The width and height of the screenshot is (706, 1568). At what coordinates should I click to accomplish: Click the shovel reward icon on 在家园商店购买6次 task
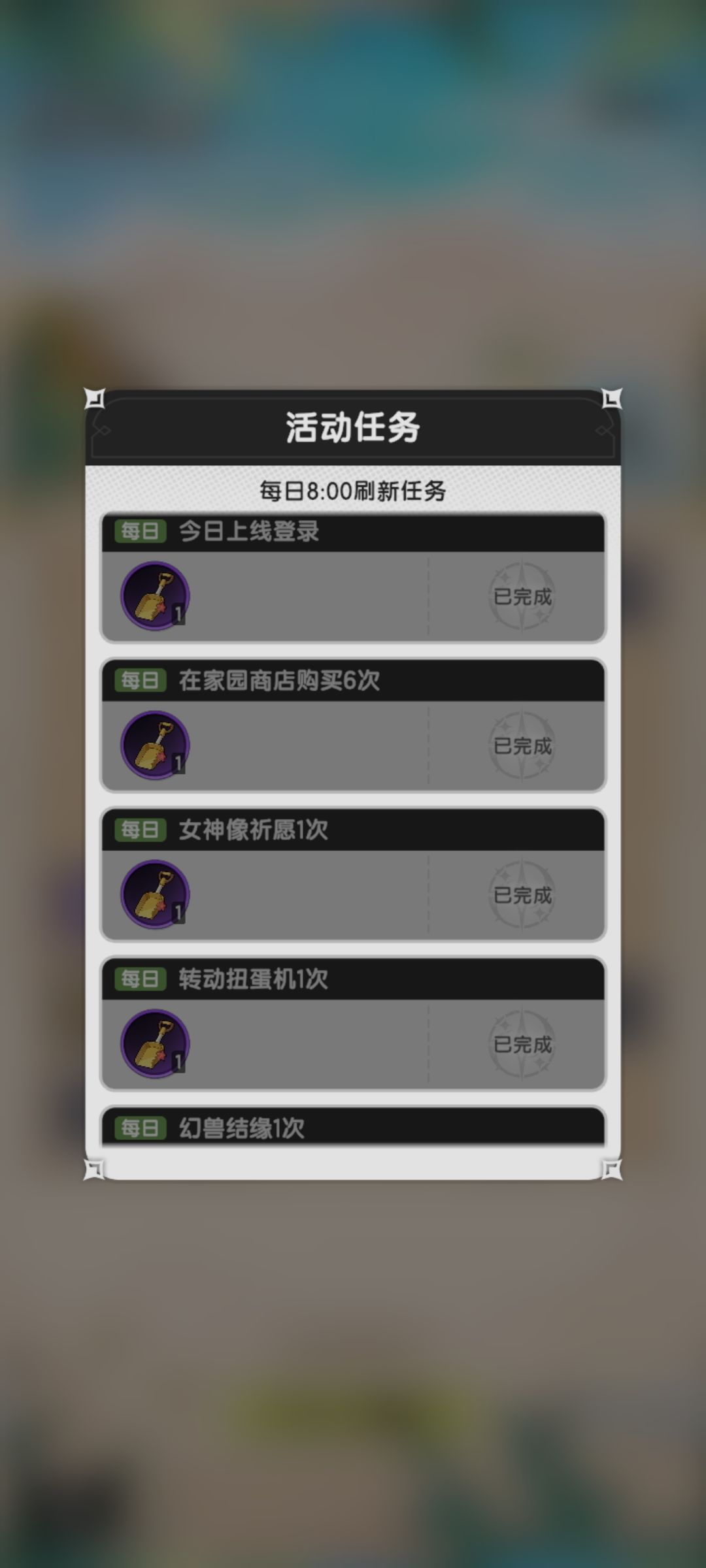tap(155, 743)
